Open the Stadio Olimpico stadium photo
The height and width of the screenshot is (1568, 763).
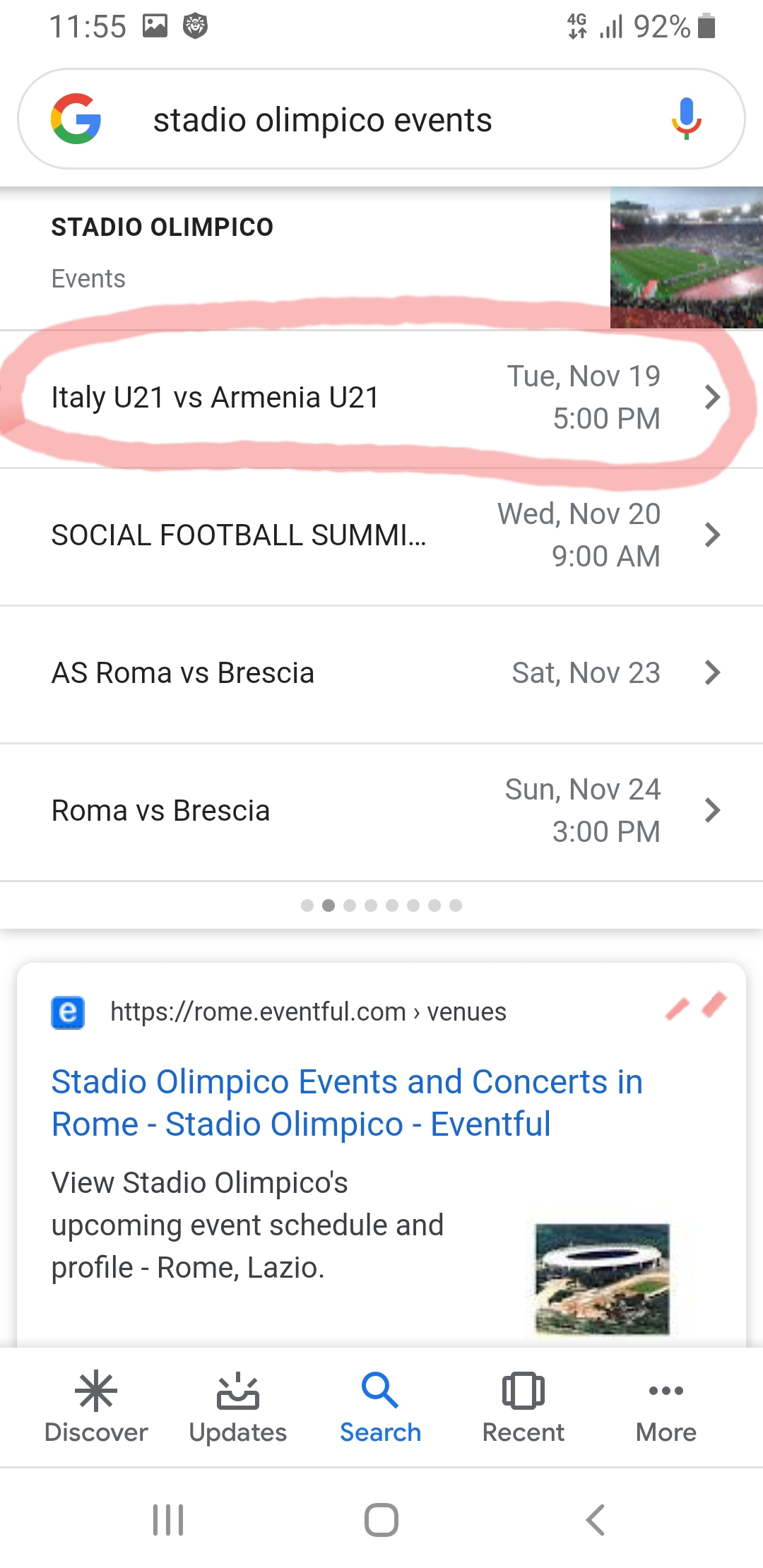[687, 258]
